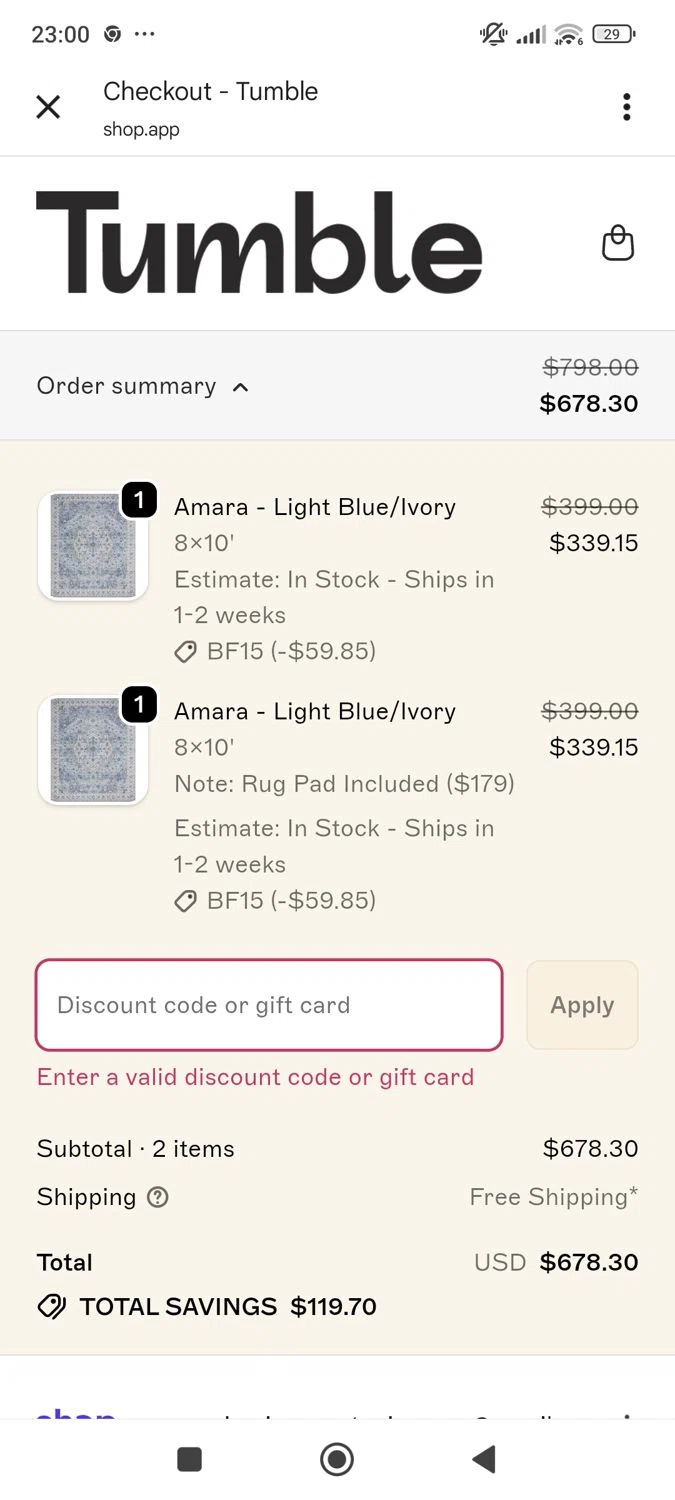Close the checkout browser tab

point(48,107)
